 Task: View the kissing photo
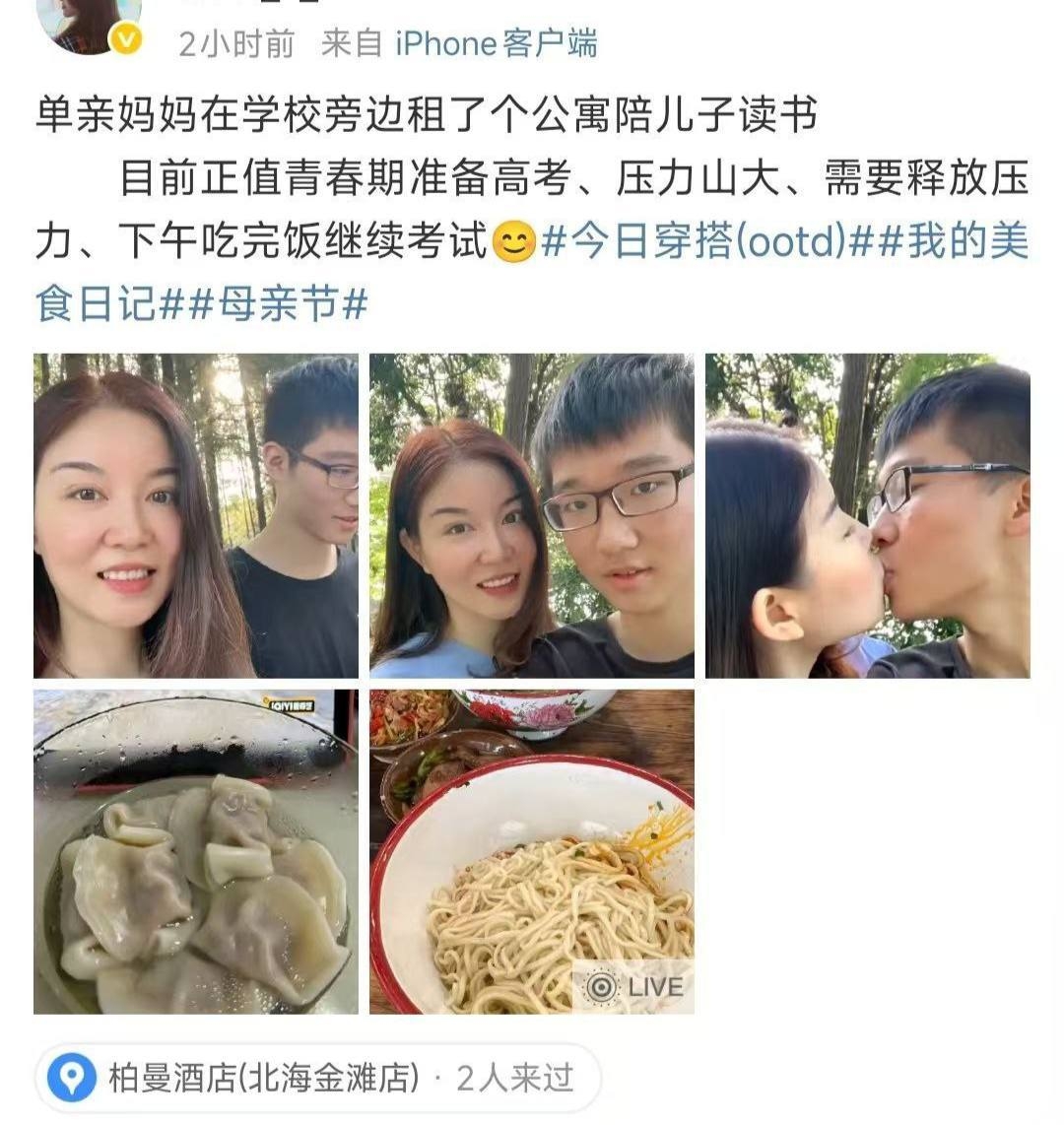click(867, 515)
